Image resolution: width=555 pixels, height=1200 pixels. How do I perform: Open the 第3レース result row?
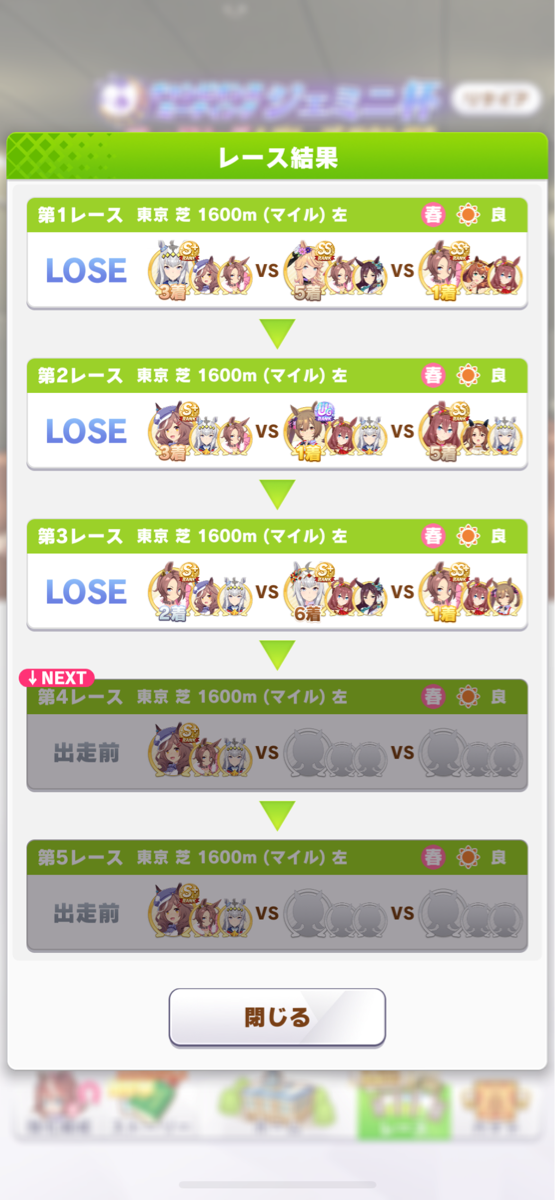pos(277,574)
